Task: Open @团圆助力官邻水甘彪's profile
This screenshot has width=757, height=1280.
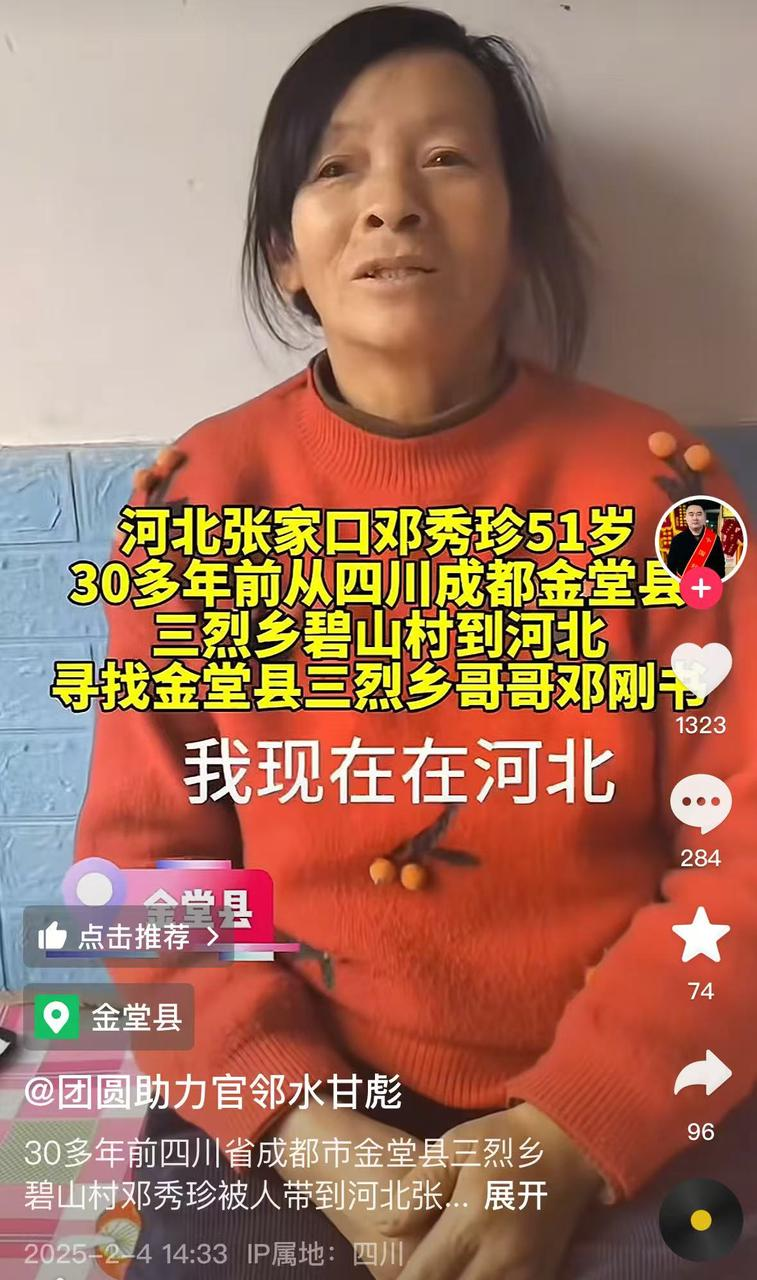Action: [213, 1094]
